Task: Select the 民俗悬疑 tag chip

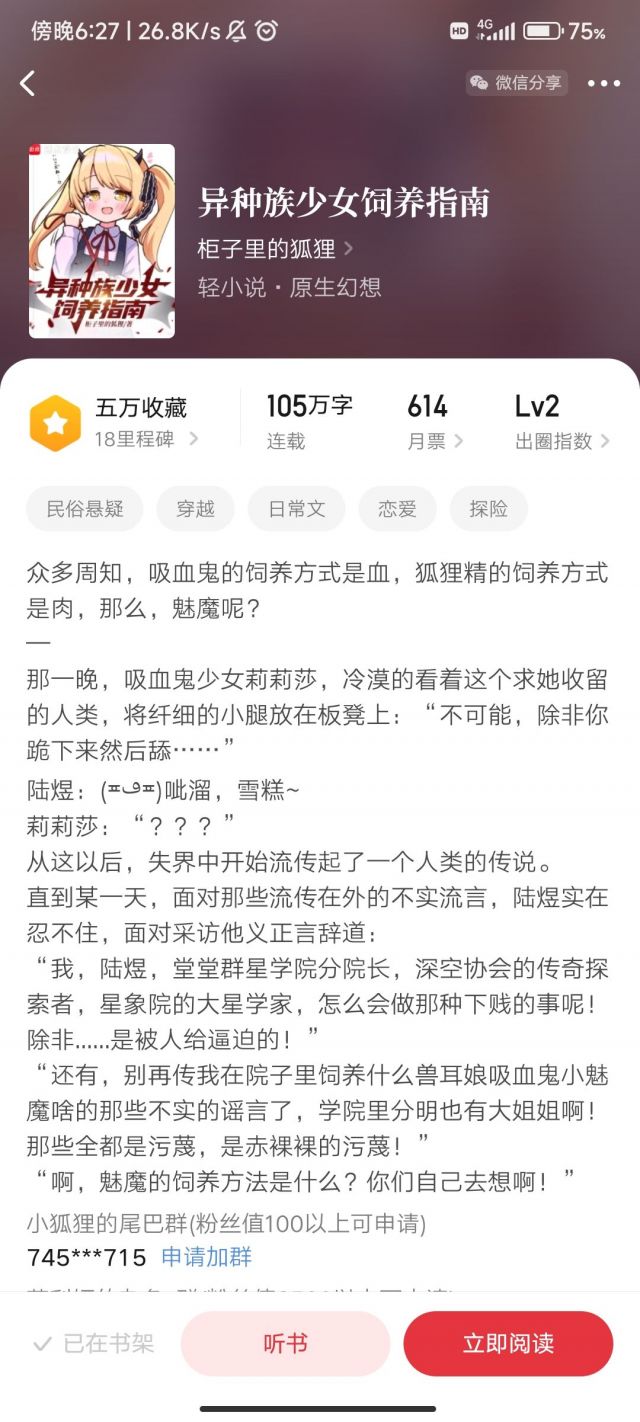Action: [85, 509]
